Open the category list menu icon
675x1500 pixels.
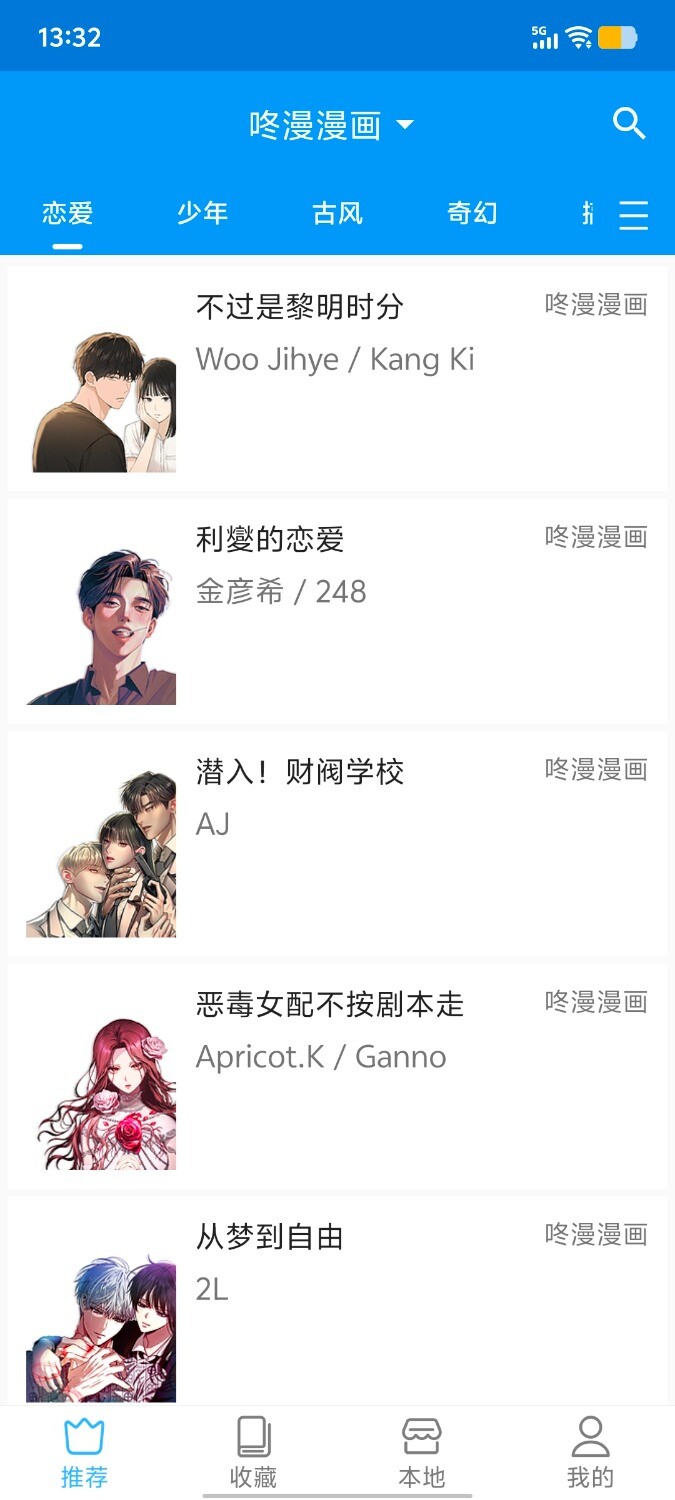click(x=633, y=215)
